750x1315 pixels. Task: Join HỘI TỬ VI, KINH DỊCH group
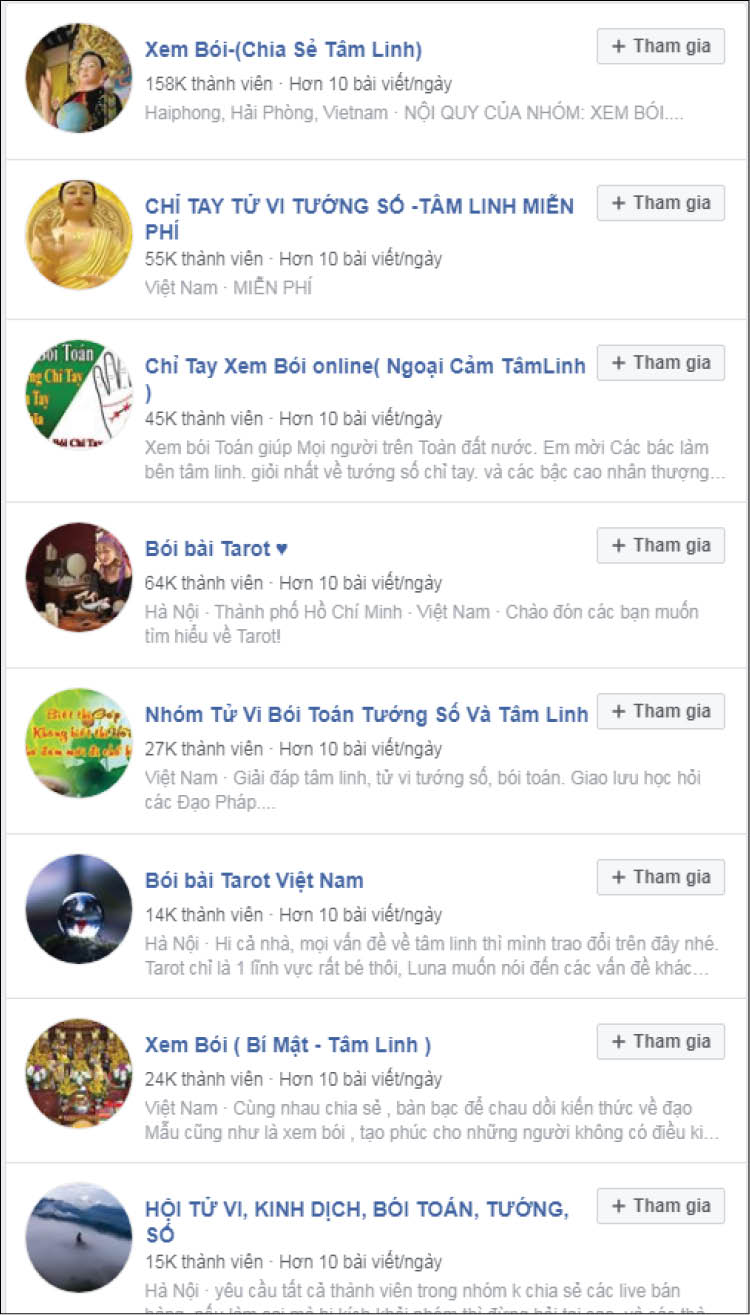660,1205
